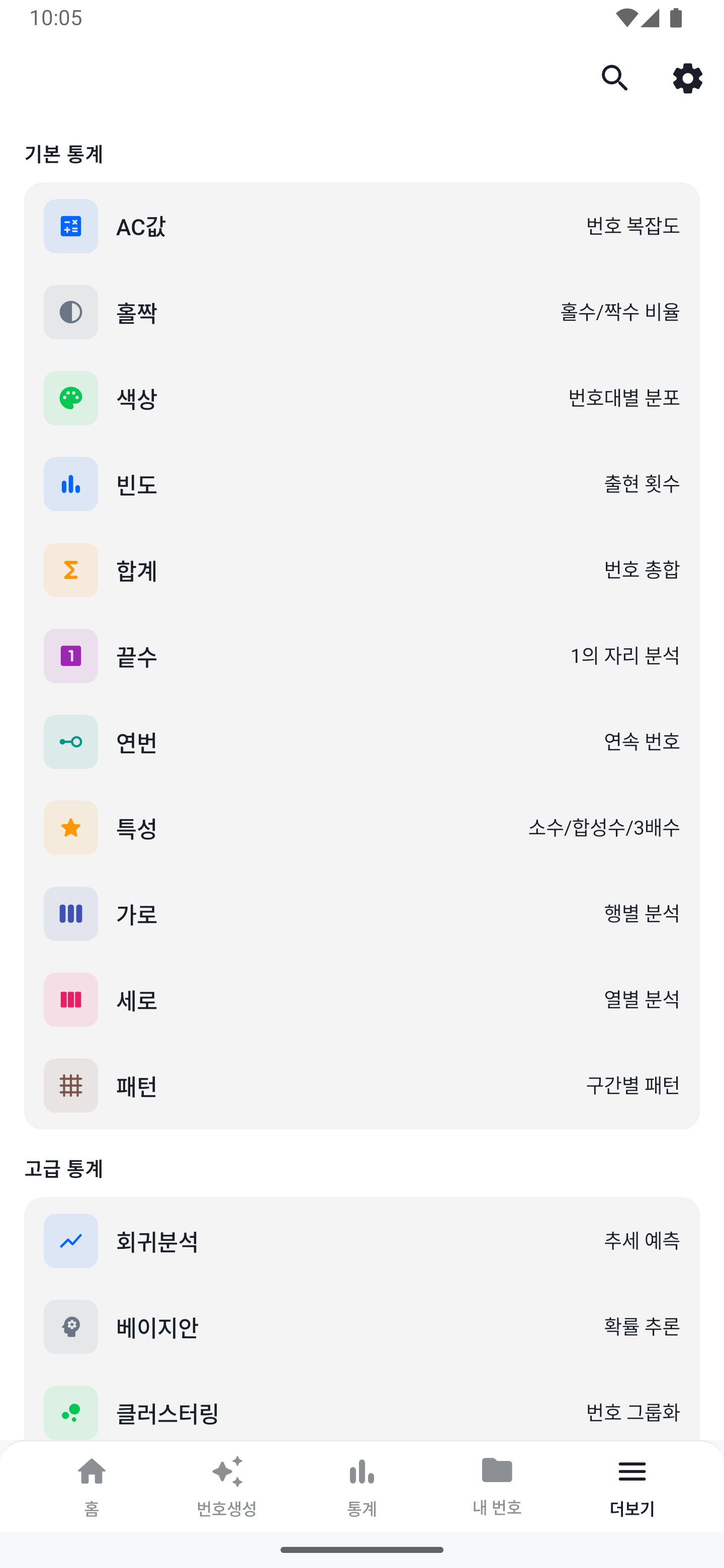Click the 특성 star icon
The image size is (724, 1568).
[70, 828]
